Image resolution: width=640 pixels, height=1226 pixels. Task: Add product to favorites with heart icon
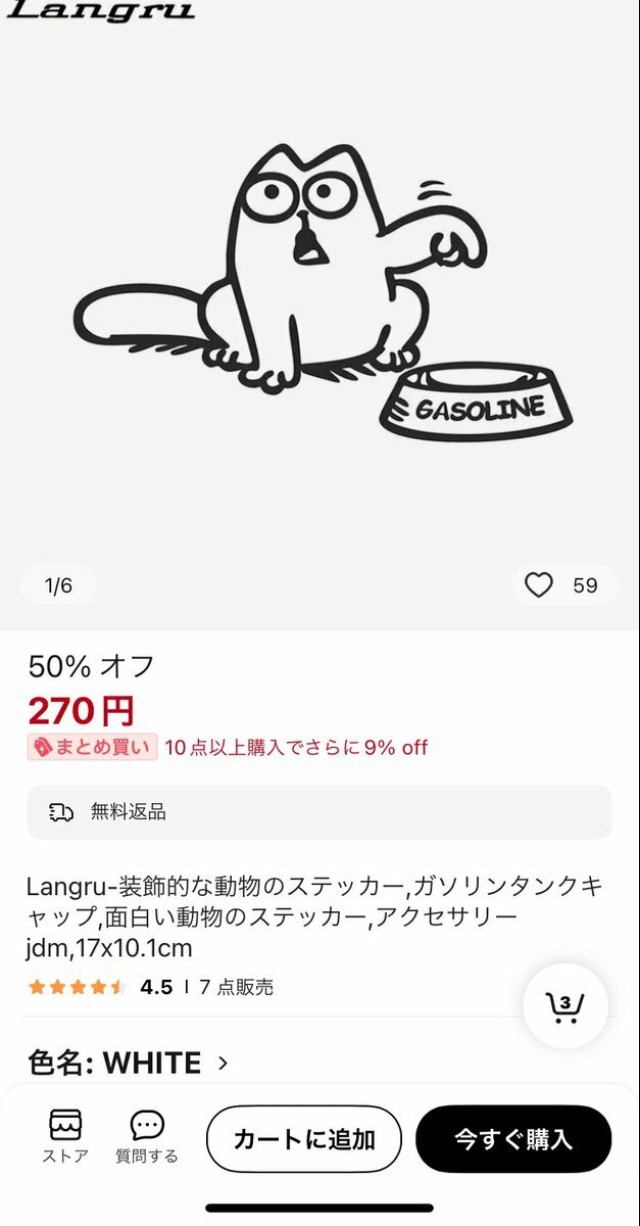point(539,585)
